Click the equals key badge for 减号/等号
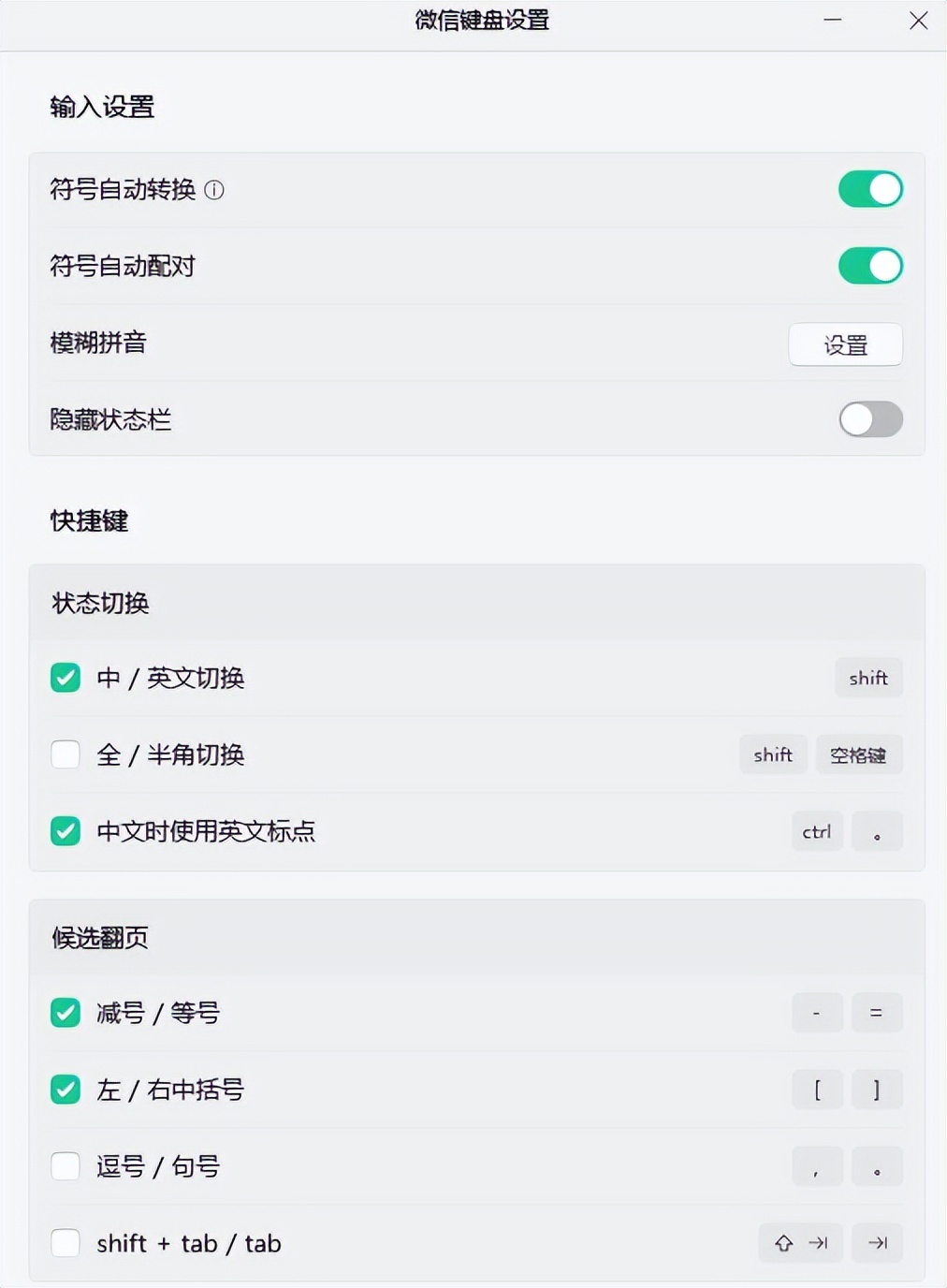The height and width of the screenshot is (1288, 947). 877,1012
